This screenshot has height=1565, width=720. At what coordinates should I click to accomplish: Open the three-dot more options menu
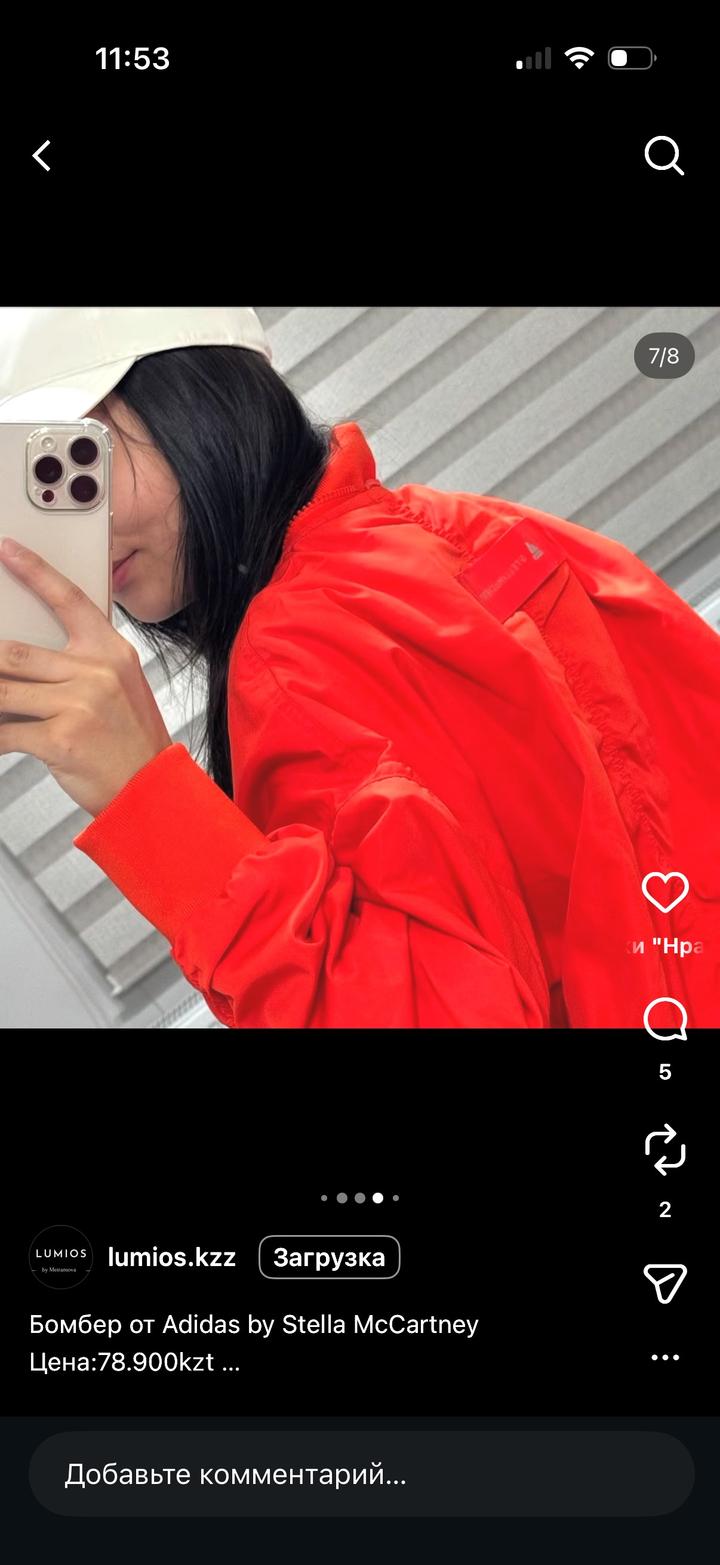(665, 1357)
